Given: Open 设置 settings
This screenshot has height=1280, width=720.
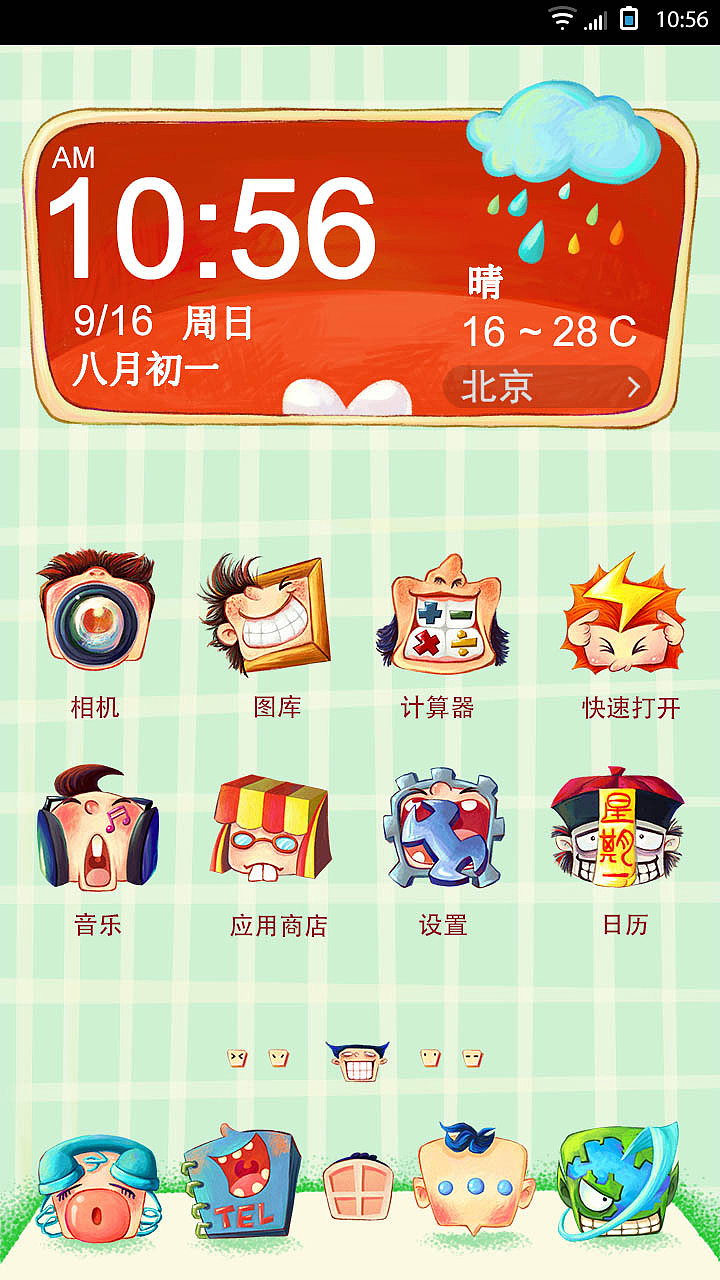Looking at the screenshot, I should [443, 830].
